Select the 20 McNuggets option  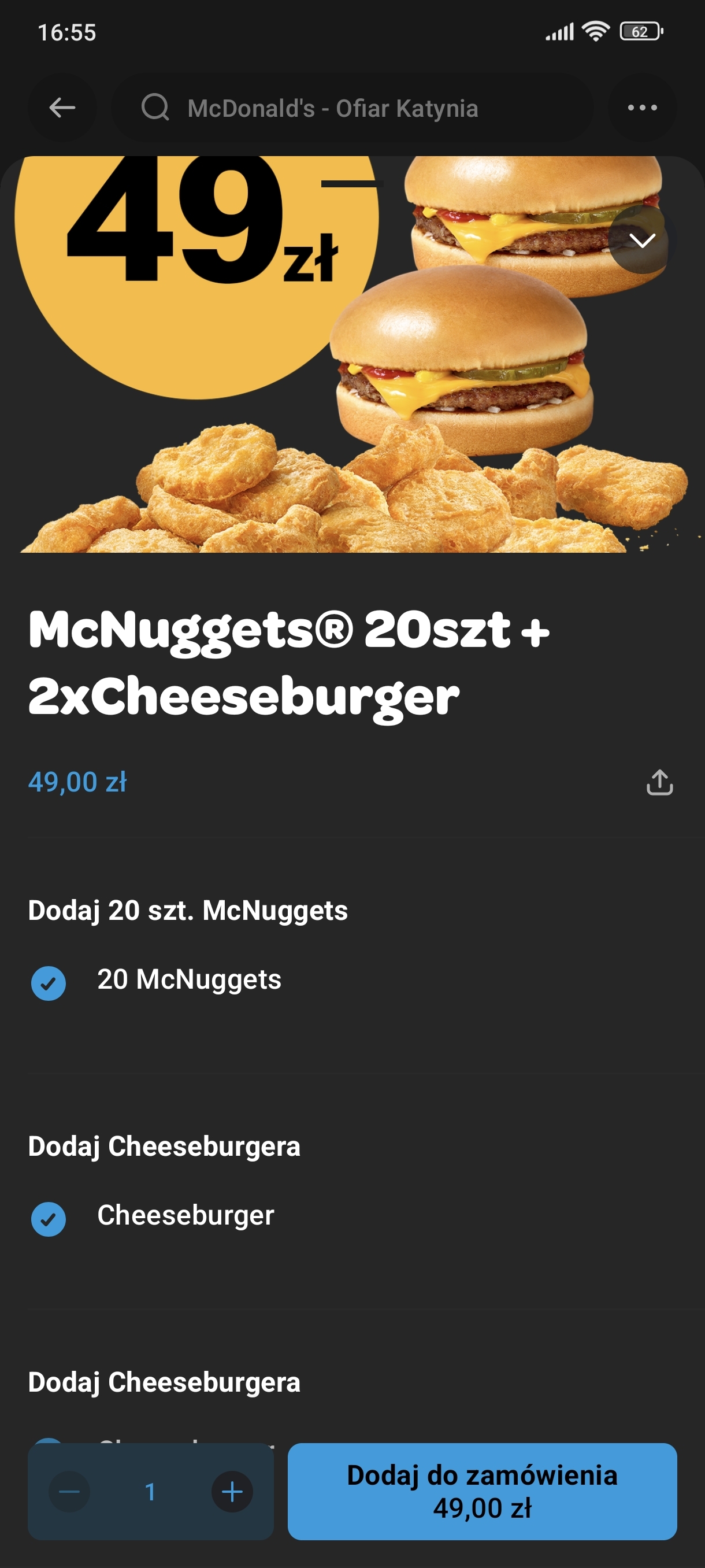pyautogui.click(x=49, y=983)
